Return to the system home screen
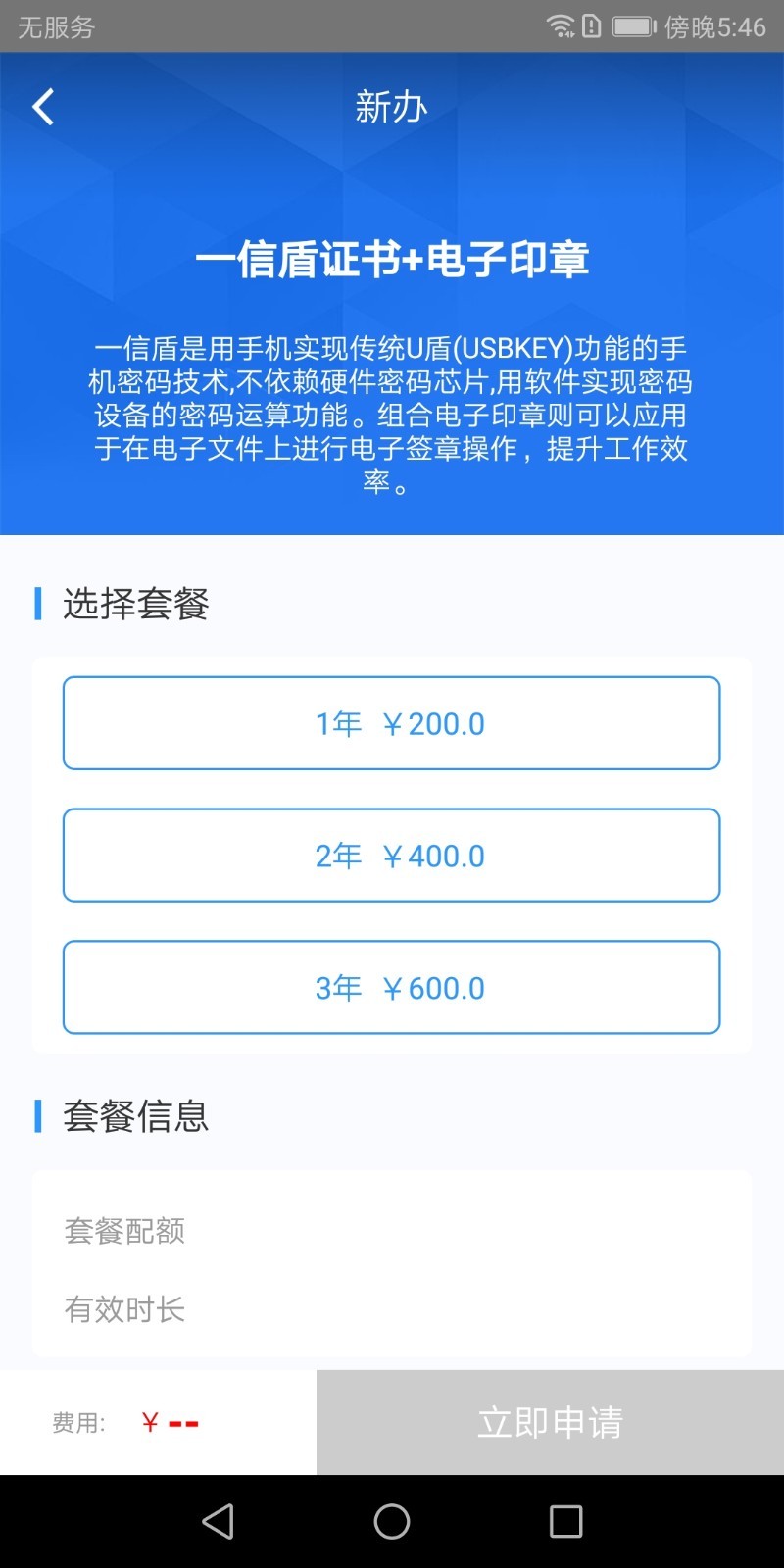The image size is (784, 1568). (392, 1521)
